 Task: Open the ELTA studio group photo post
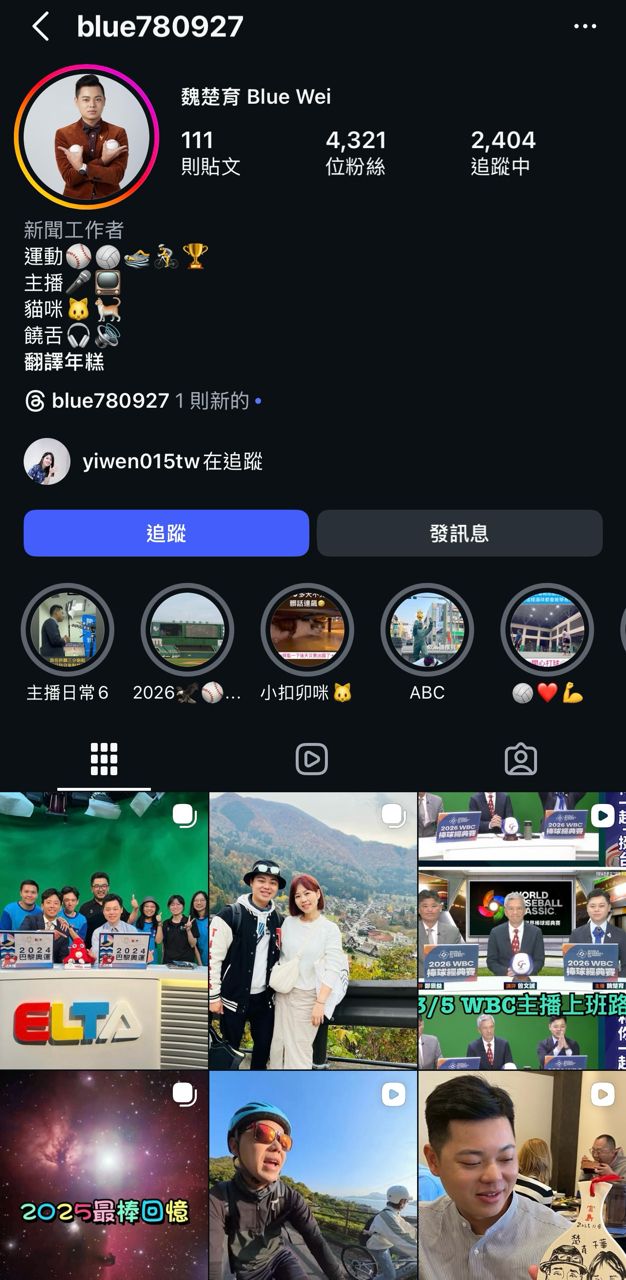pyautogui.click(x=104, y=930)
